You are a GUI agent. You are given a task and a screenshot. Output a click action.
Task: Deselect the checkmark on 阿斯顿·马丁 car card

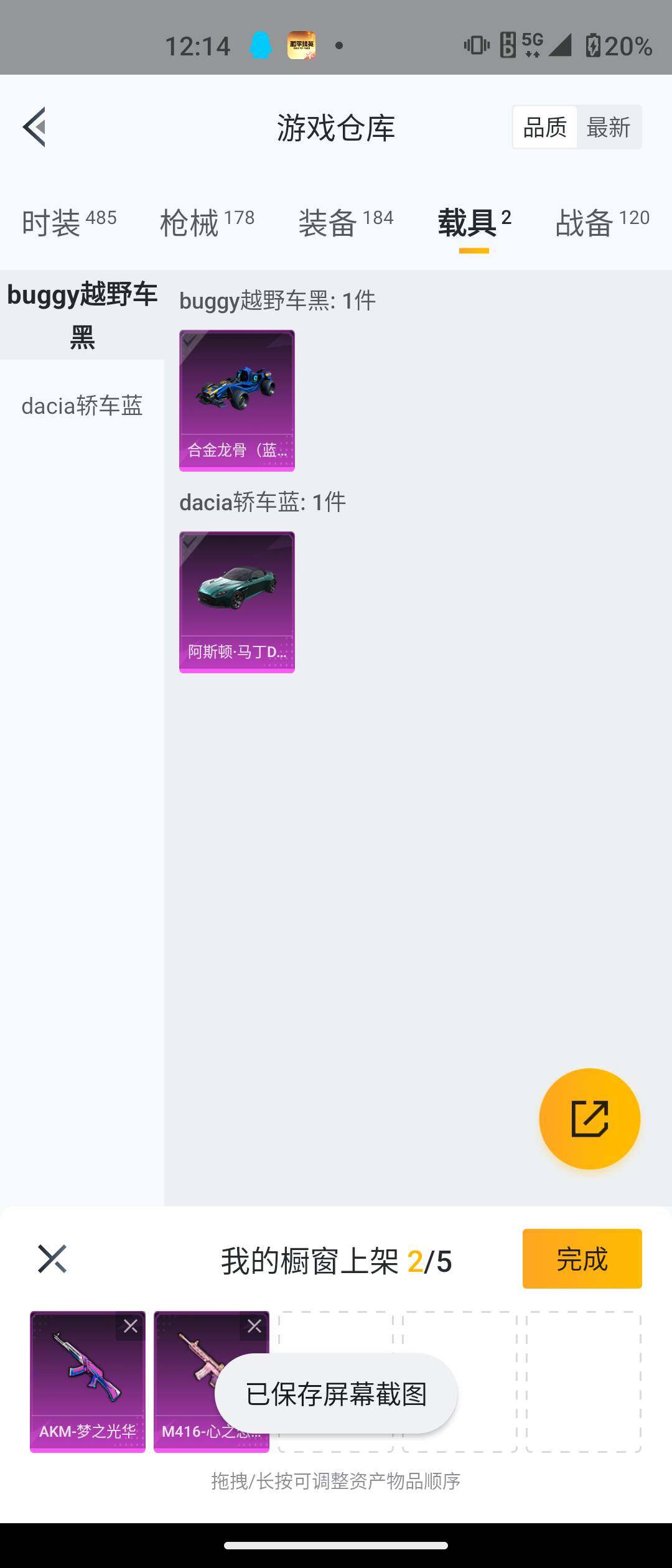pyautogui.click(x=190, y=543)
